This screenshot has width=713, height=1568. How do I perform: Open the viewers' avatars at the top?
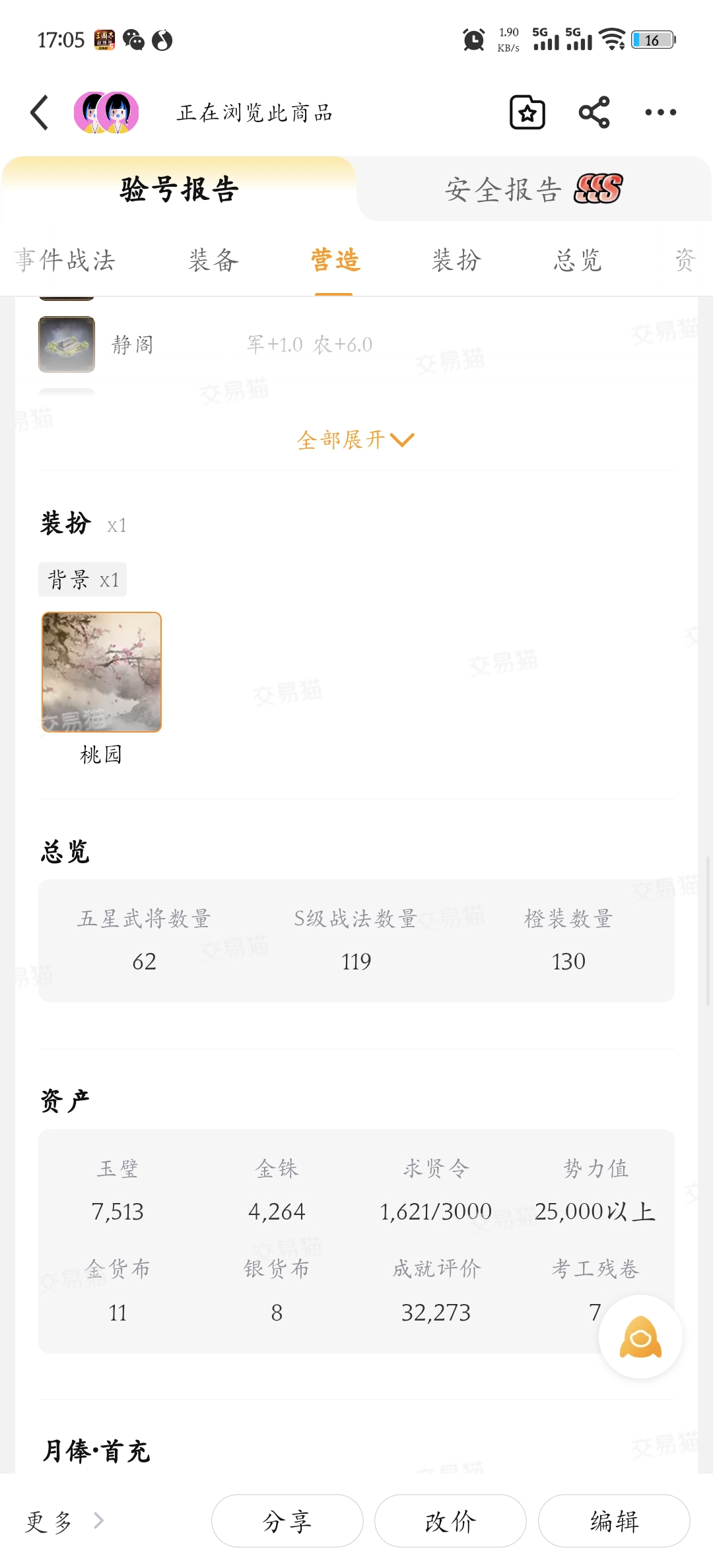pos(106,113)
